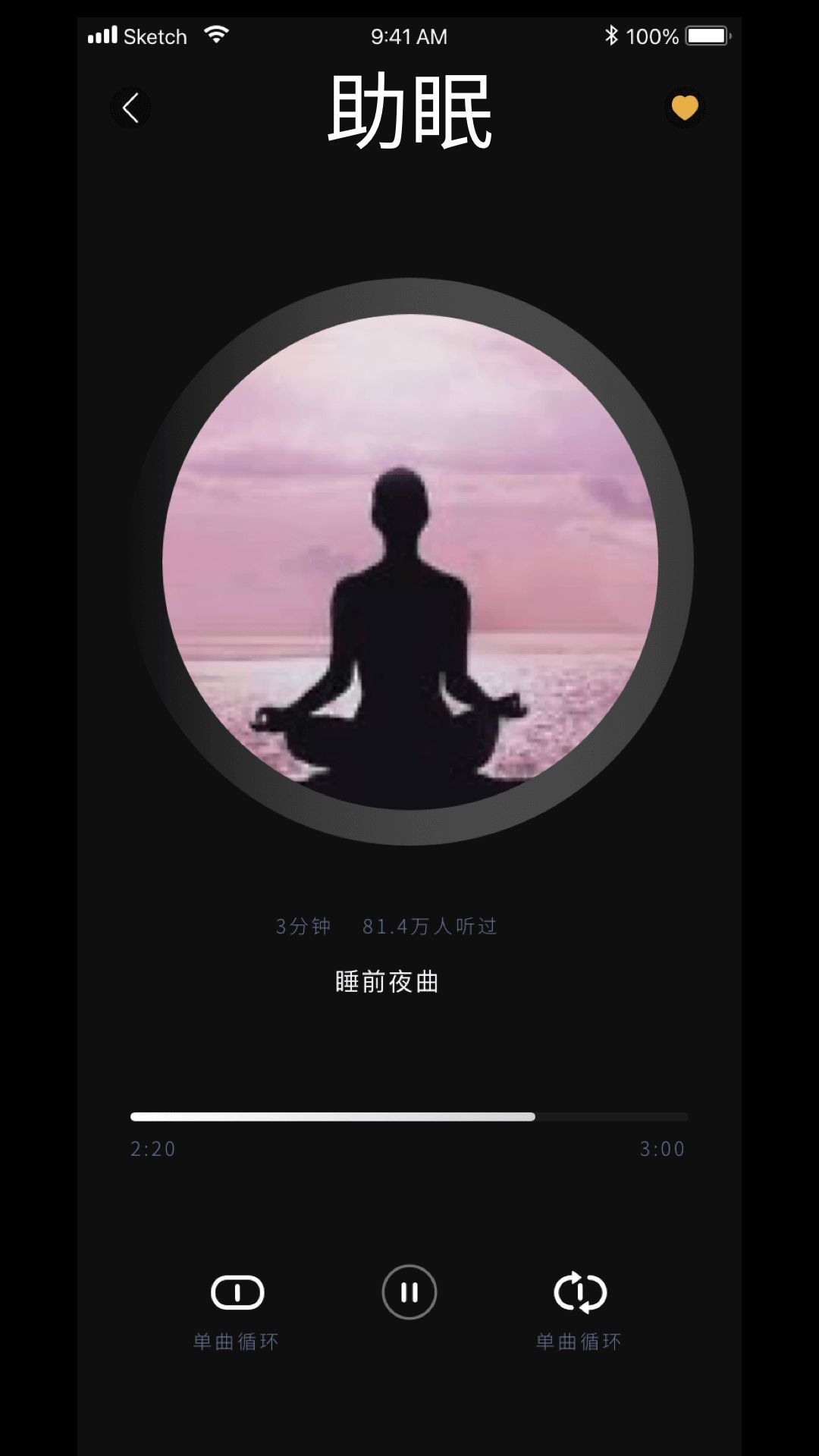Tap the left 单曲循环 label
Screen dimensions: 819x1456
point(237,1341)
